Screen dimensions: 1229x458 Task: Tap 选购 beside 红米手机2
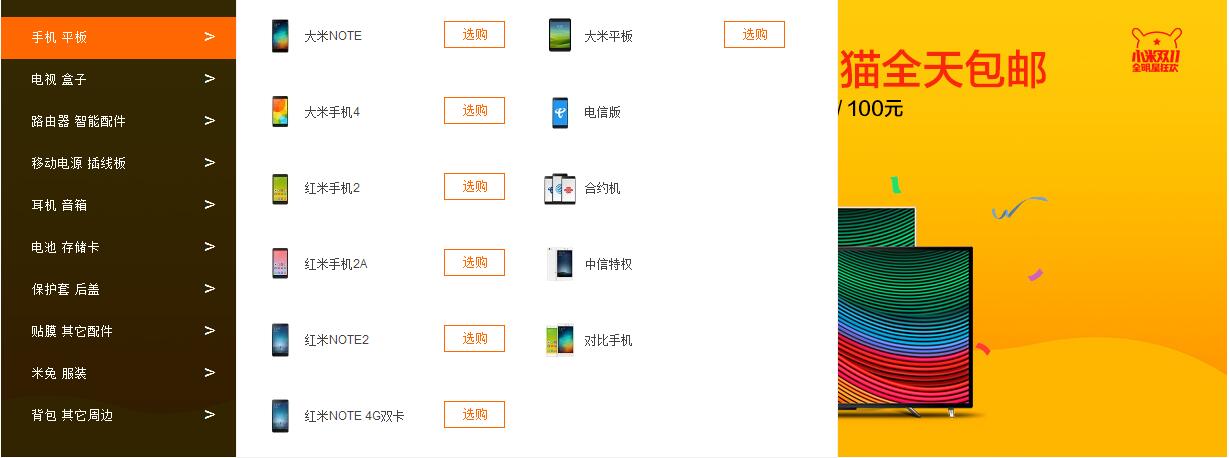coord(474,187)
